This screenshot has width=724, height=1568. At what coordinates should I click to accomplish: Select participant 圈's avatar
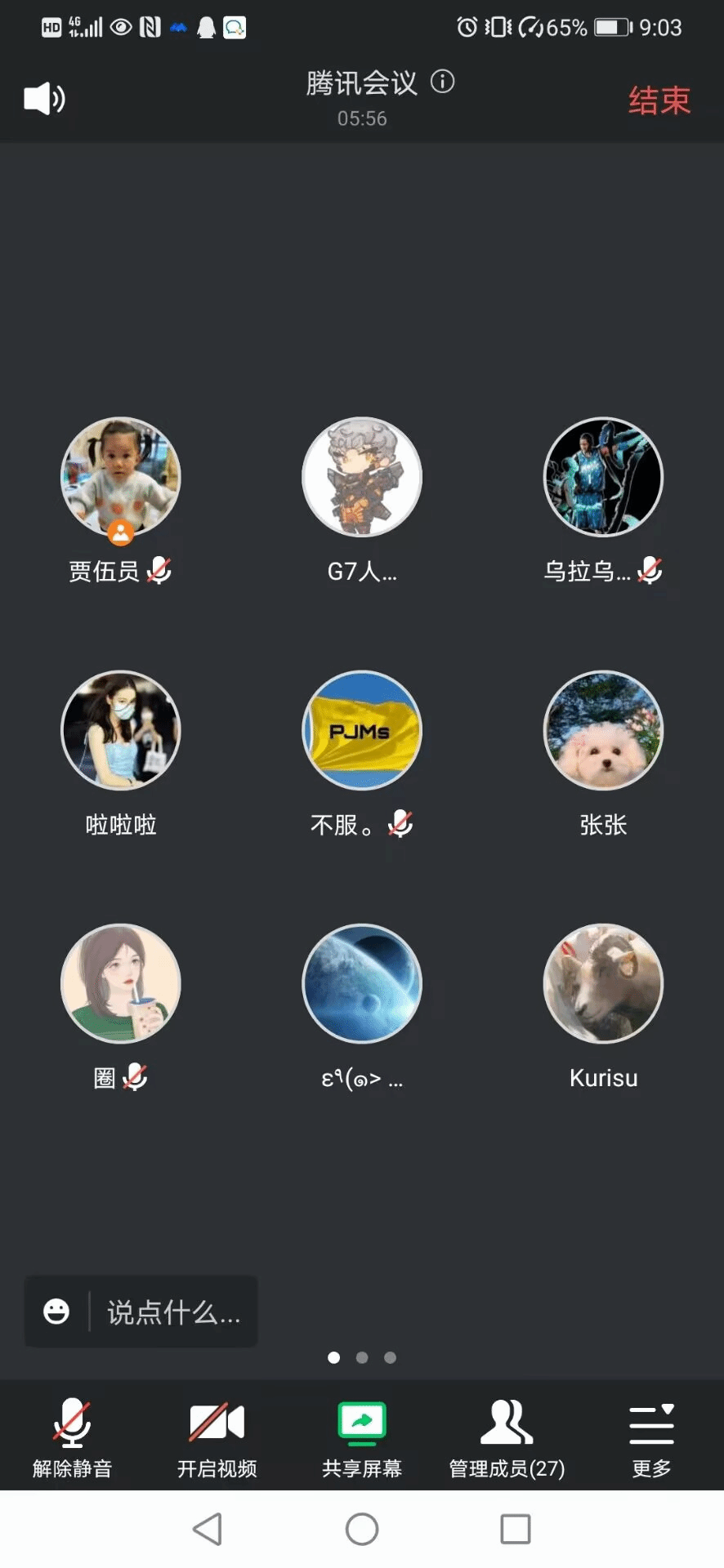121,983
